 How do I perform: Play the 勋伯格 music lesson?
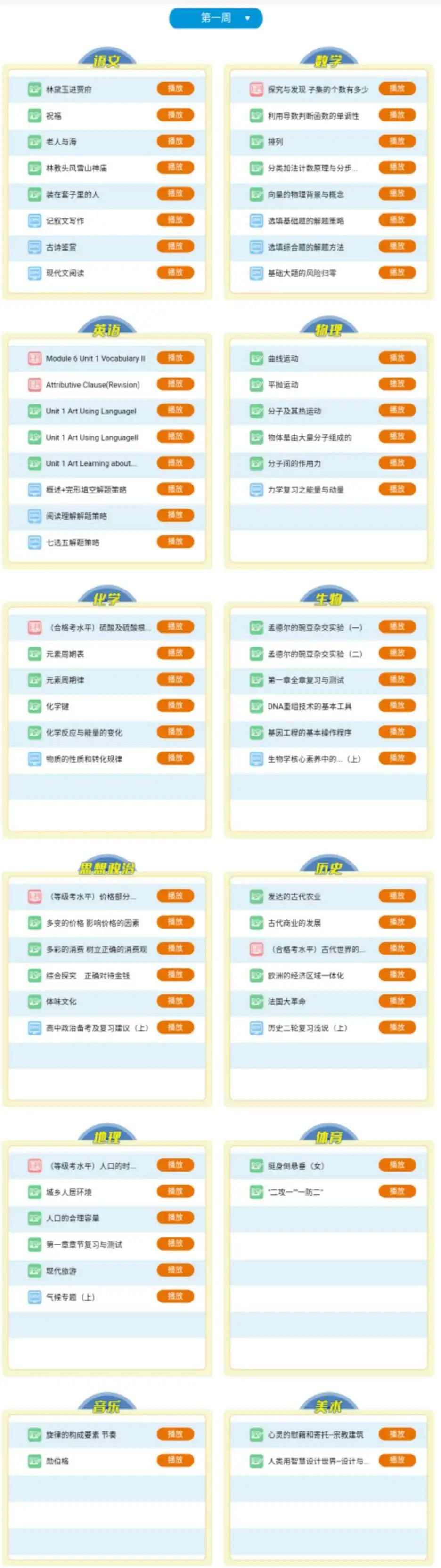pyautogui.click(x=175, y=1460)
